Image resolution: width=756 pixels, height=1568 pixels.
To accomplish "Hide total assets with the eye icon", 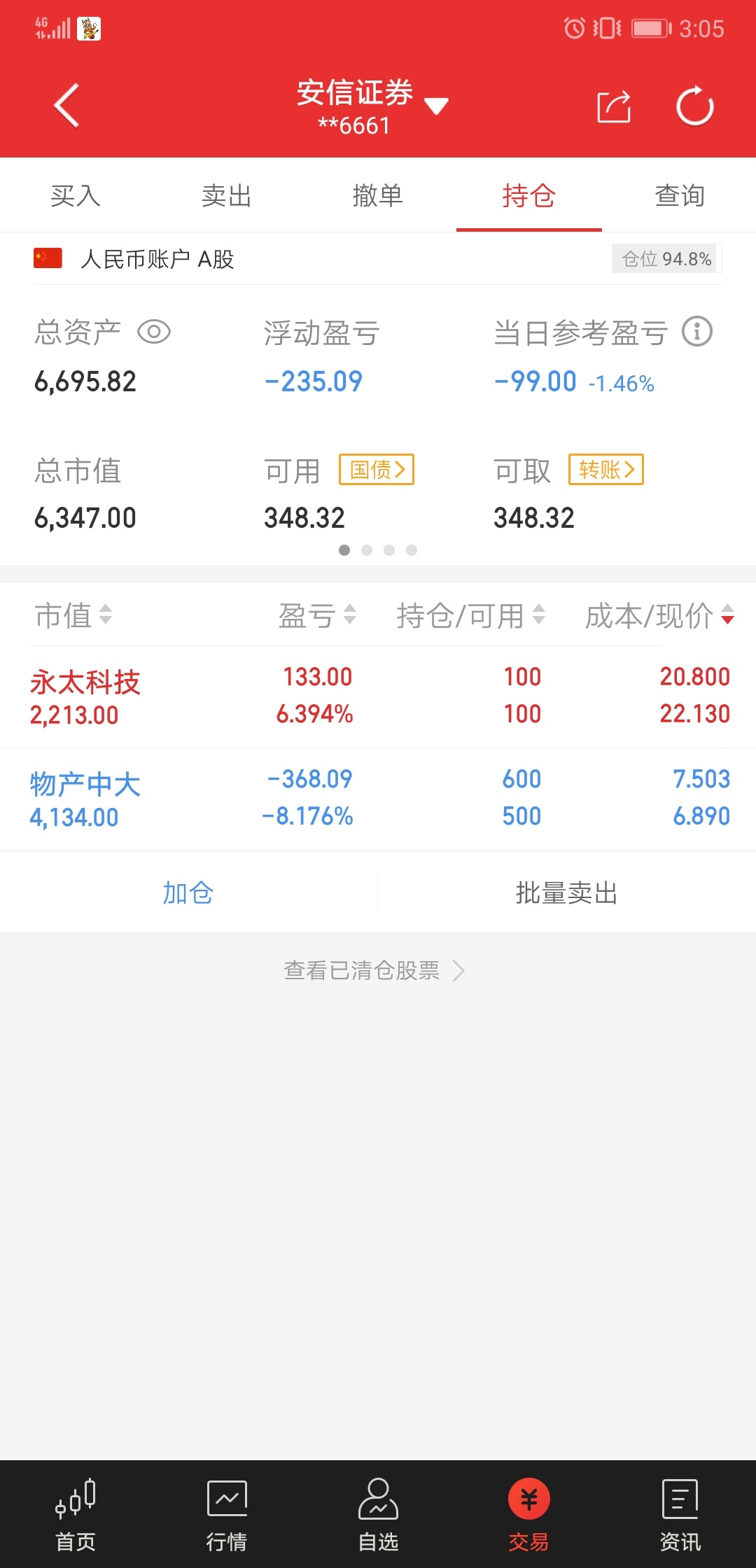I will 154,332.
